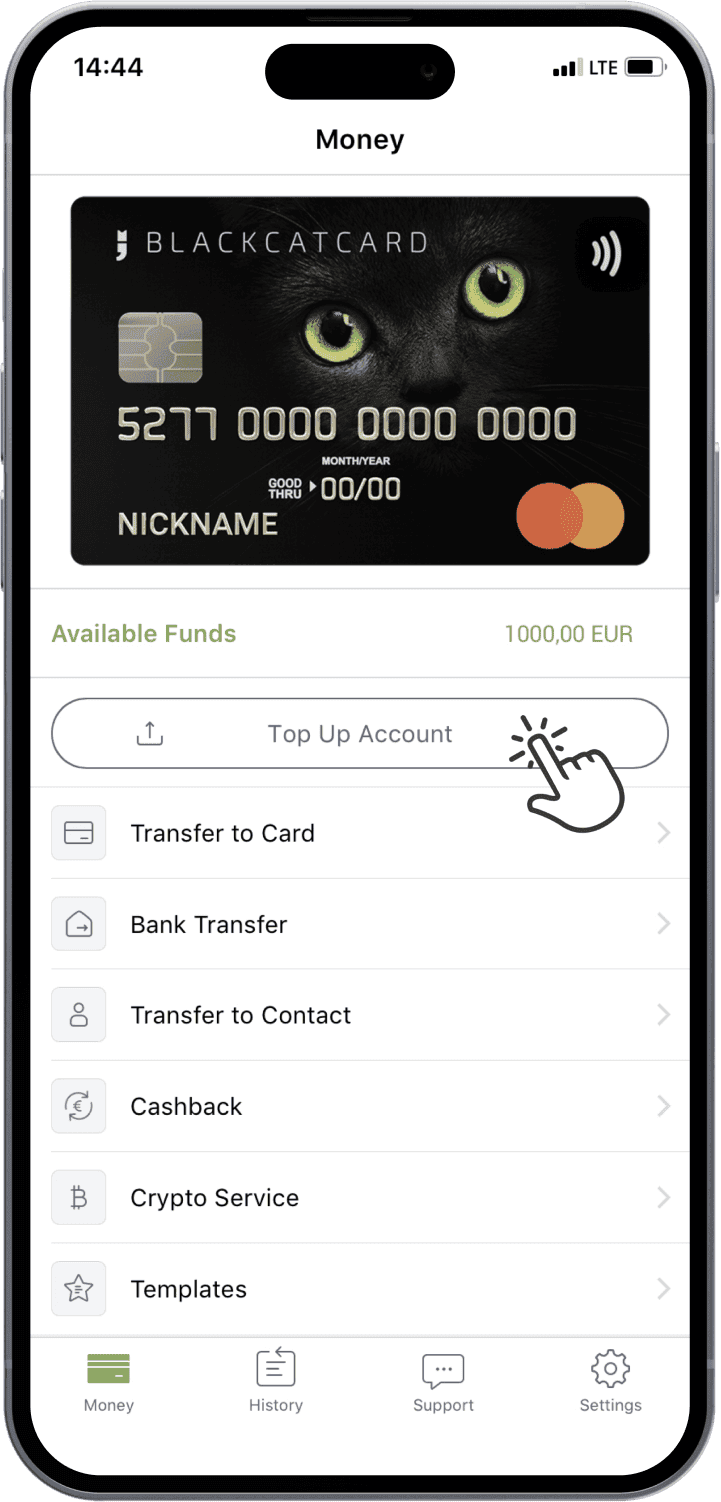Open Transfer to Card
The height and width of the screenshot is (1502, 721).
(x=360, y=833)
